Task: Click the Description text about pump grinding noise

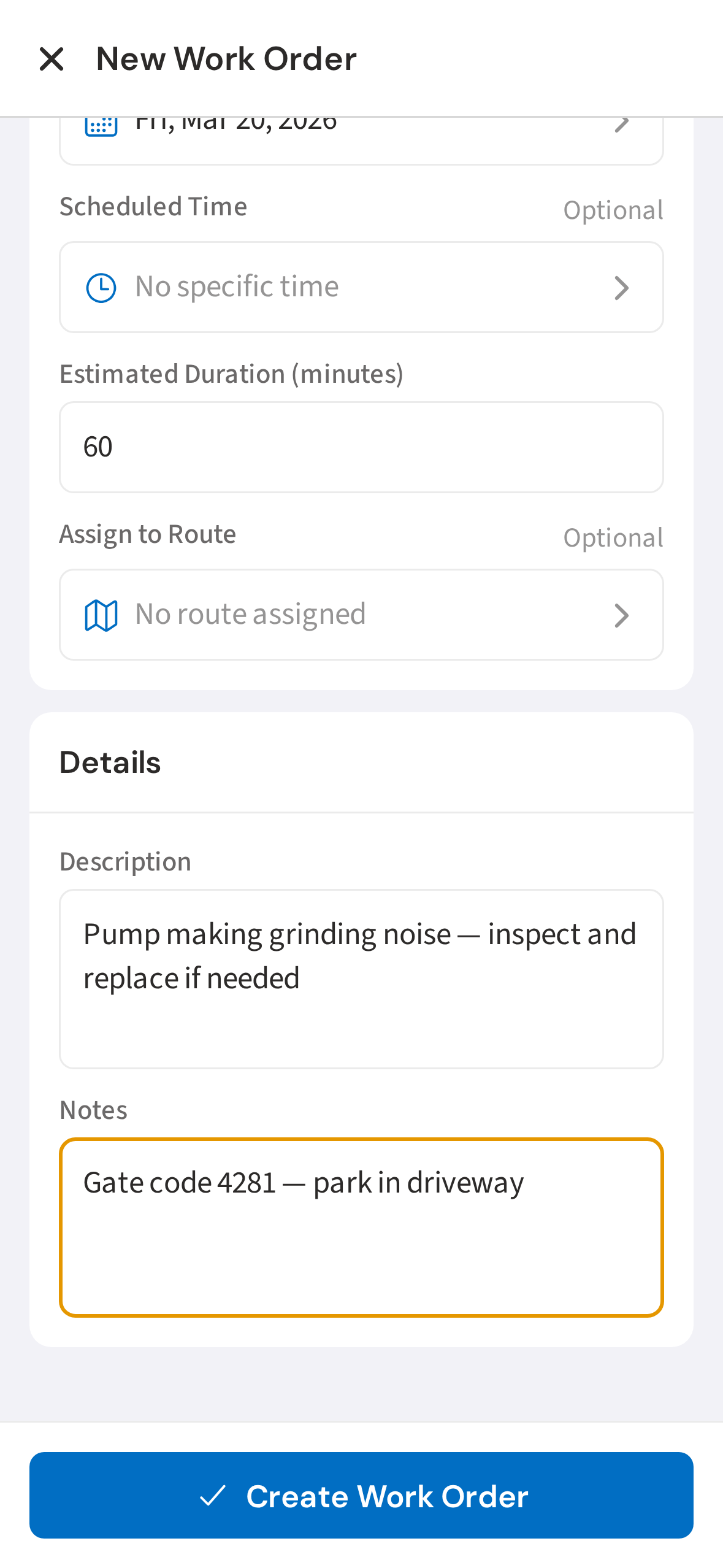Action: pos(361,977)
